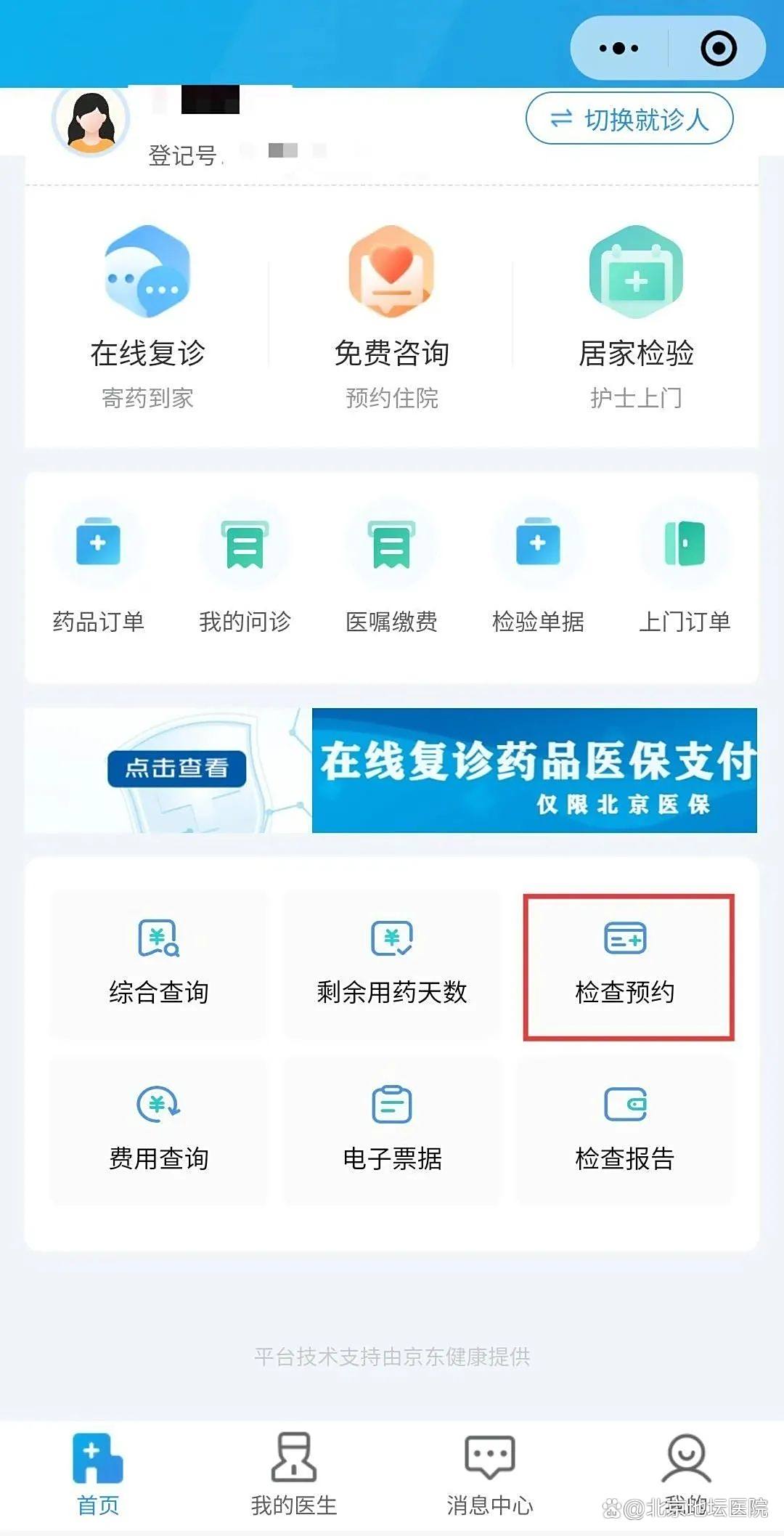Close the mini program with the circle icon

tap(718, 49)
